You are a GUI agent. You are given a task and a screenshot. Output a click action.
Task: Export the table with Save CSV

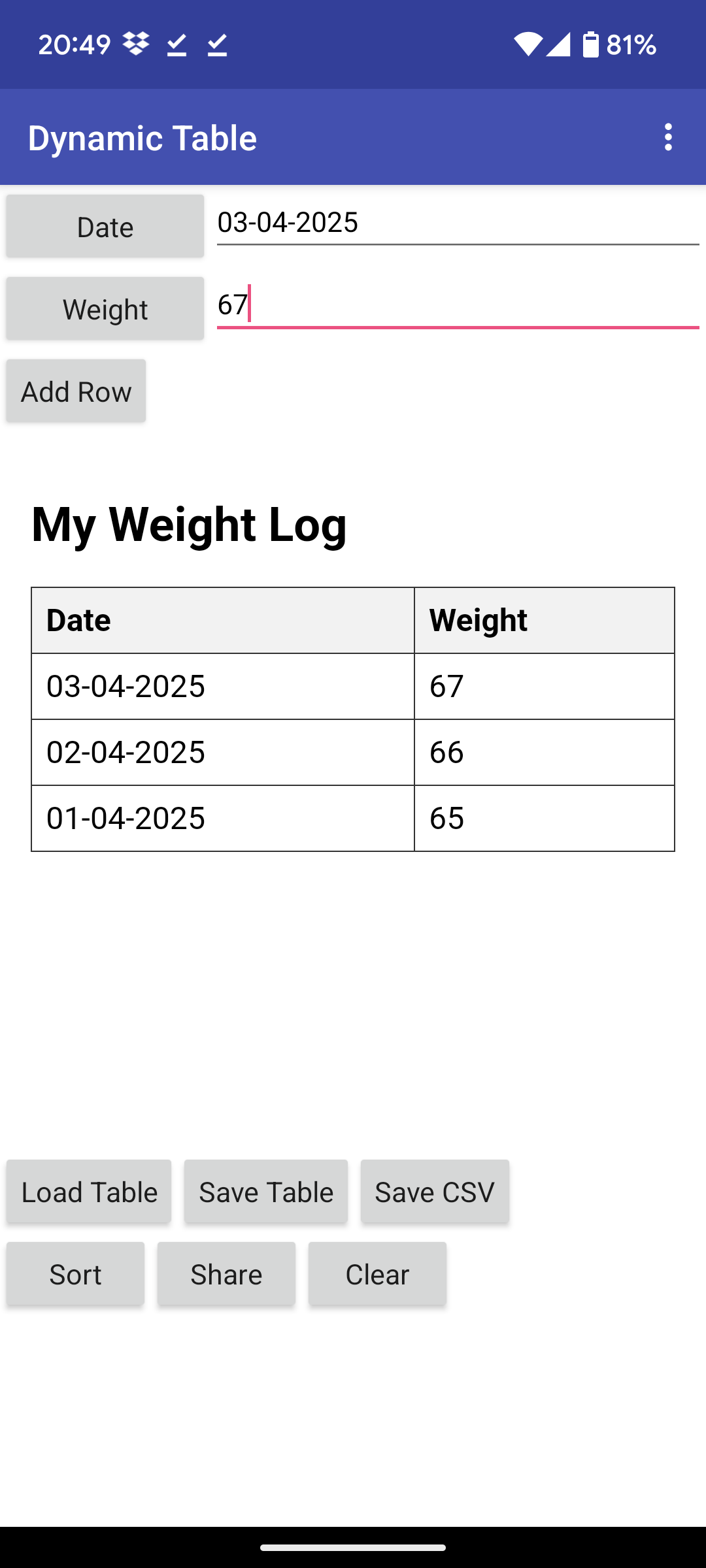click(x=435, y=1192)
